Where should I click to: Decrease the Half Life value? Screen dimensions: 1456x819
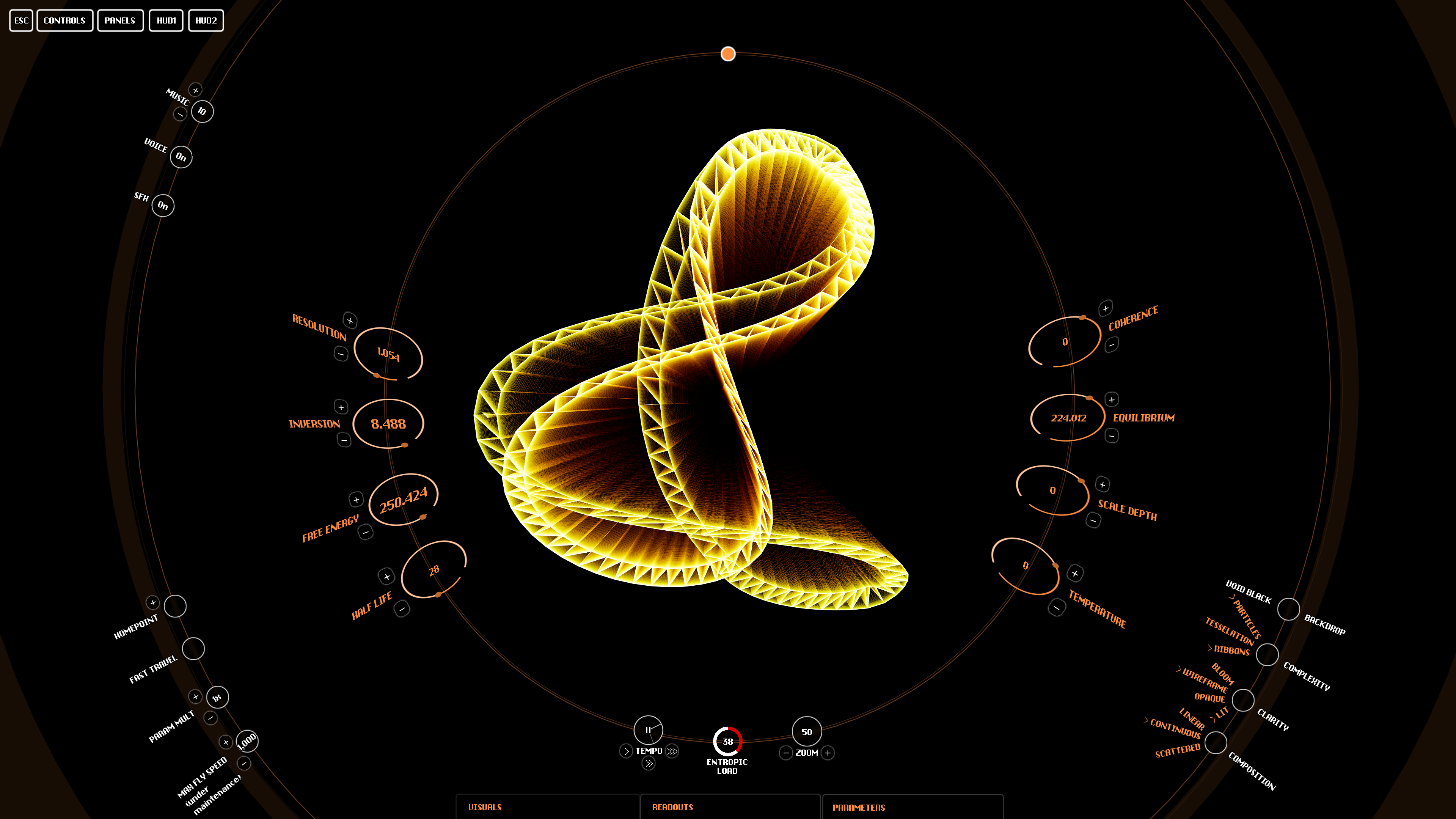pyautogui.click(x=402, y=609)
